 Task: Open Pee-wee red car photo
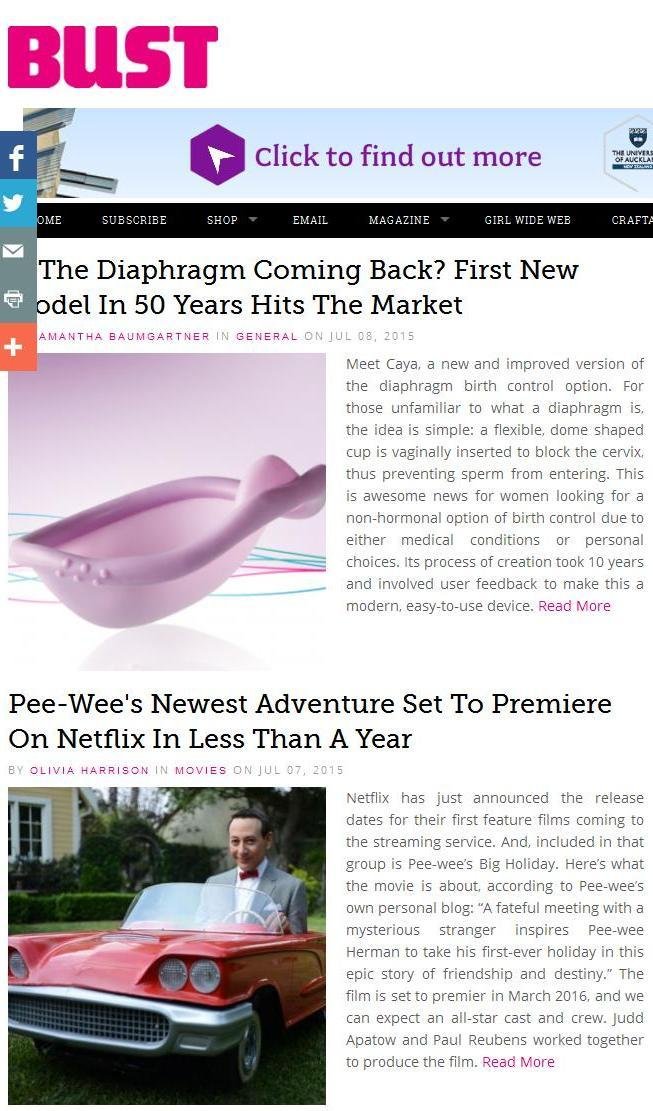[x=167, y=945]
